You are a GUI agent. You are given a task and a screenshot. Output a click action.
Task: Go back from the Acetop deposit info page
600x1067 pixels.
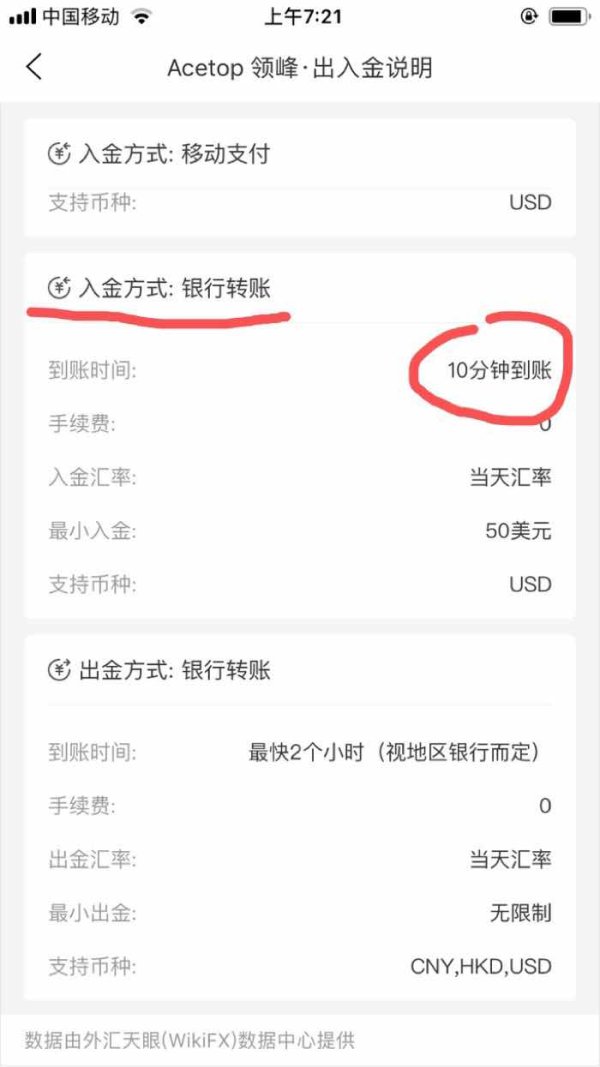click(x=34, y=67)
